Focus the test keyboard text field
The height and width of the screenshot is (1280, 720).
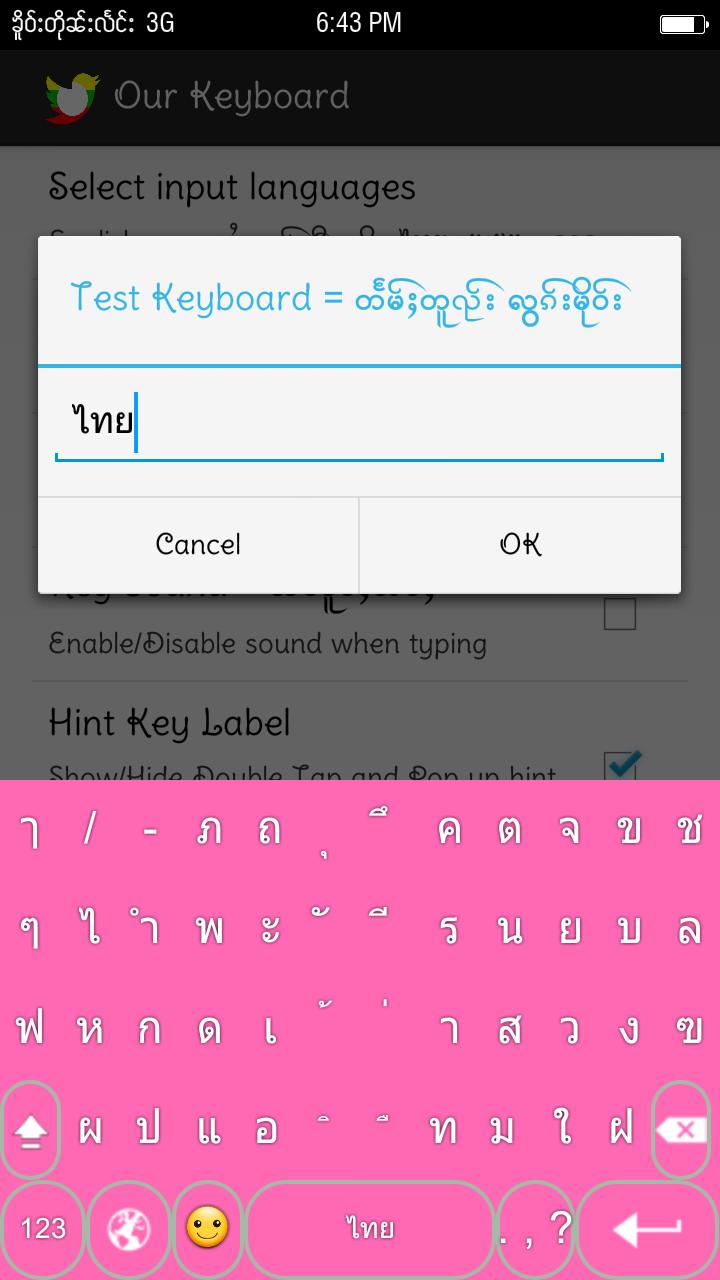coord(358,421)
